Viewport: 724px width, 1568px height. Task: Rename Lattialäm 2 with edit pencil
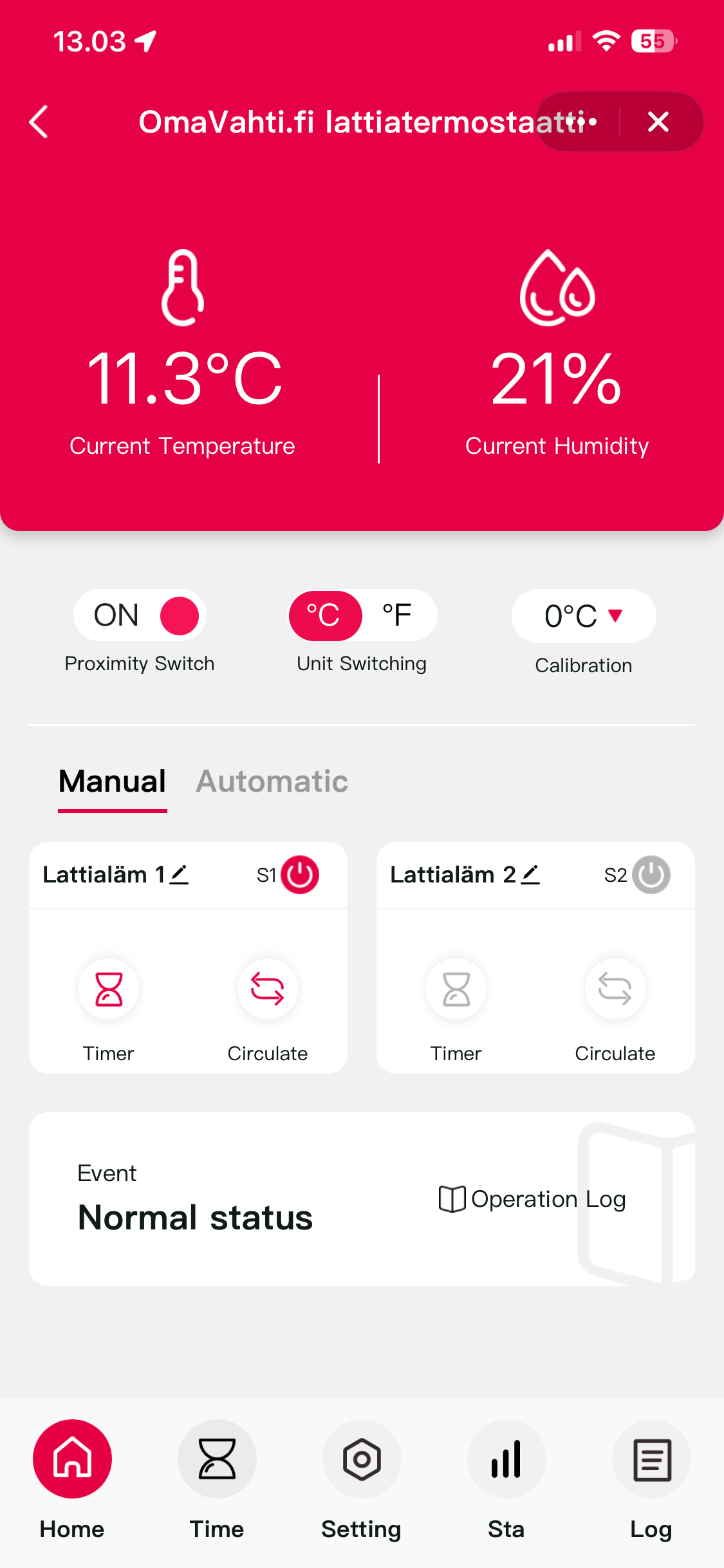point(530,874)
